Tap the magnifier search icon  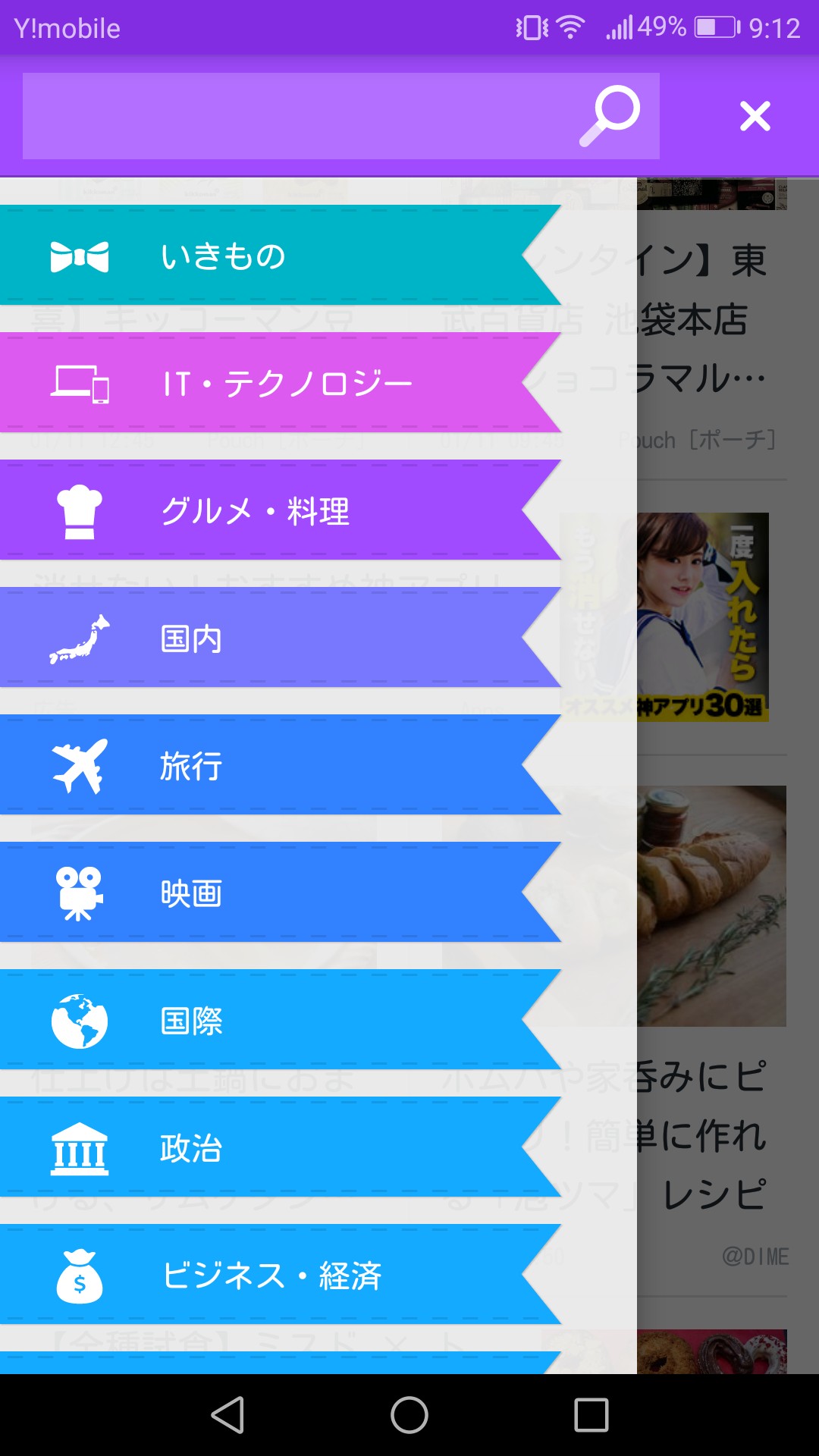[x=610, y=115]
